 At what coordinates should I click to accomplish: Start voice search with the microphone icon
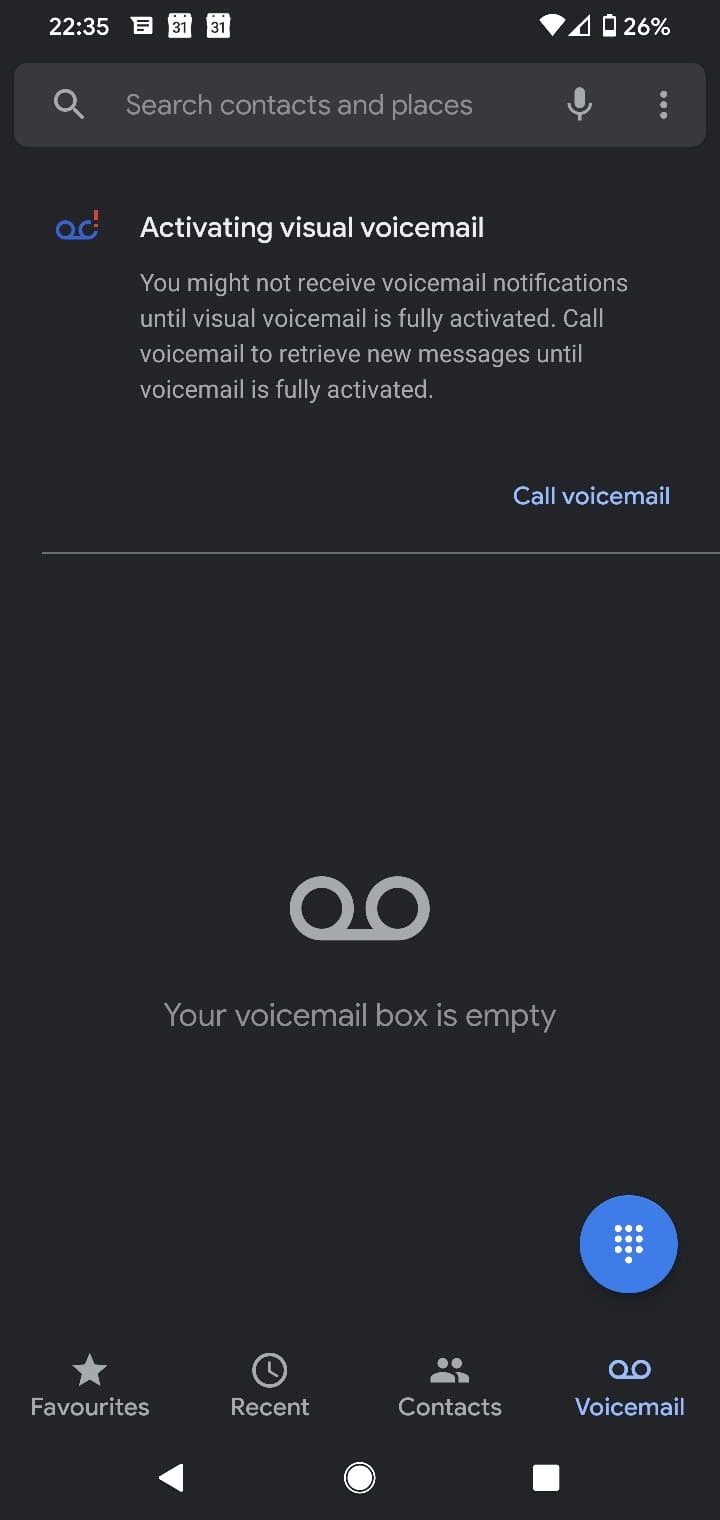pyautogui.click(x=579, y=104)
